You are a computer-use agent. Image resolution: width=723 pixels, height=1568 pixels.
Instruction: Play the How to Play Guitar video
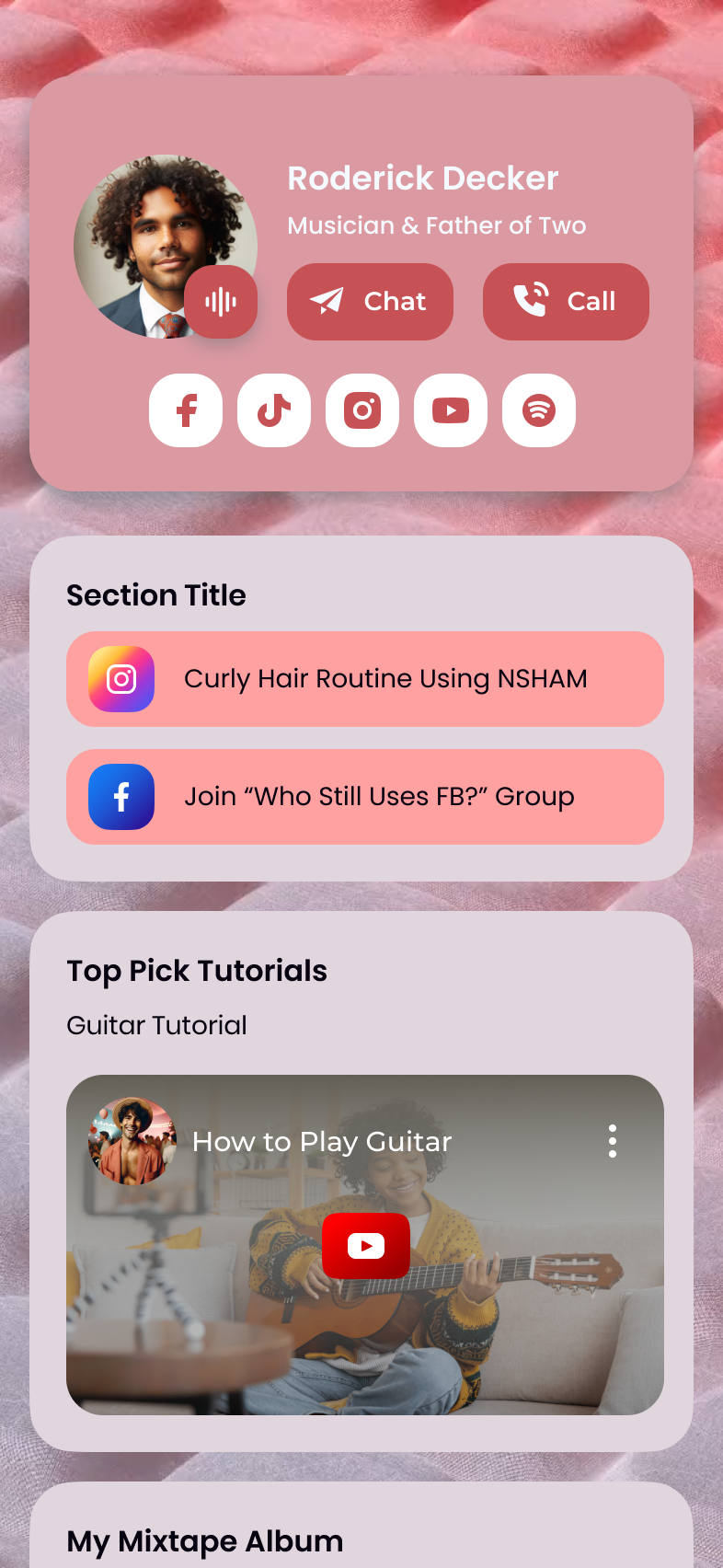(366, 1246)
